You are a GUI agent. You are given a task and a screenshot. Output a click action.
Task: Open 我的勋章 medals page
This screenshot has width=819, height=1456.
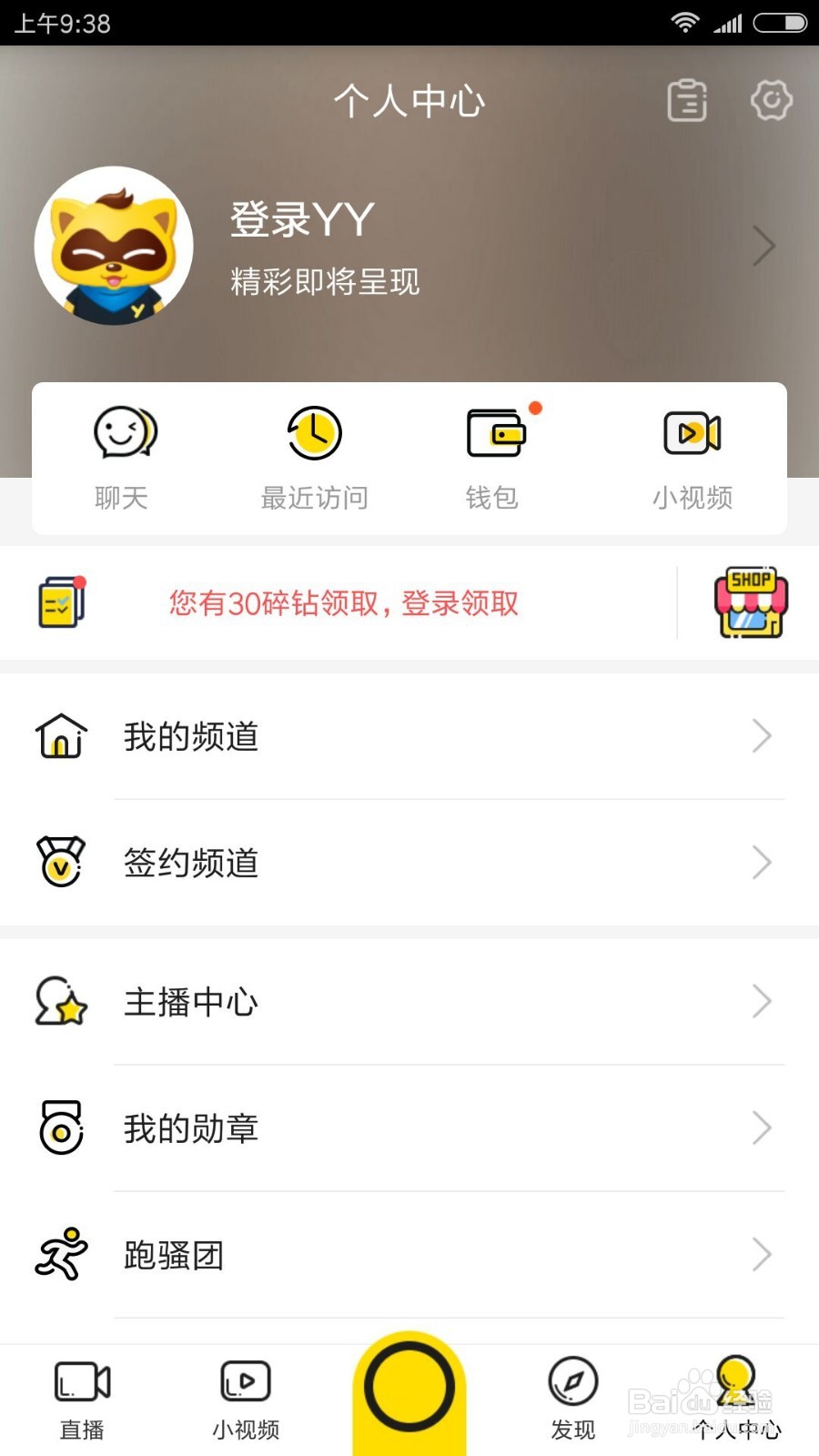409,1128
